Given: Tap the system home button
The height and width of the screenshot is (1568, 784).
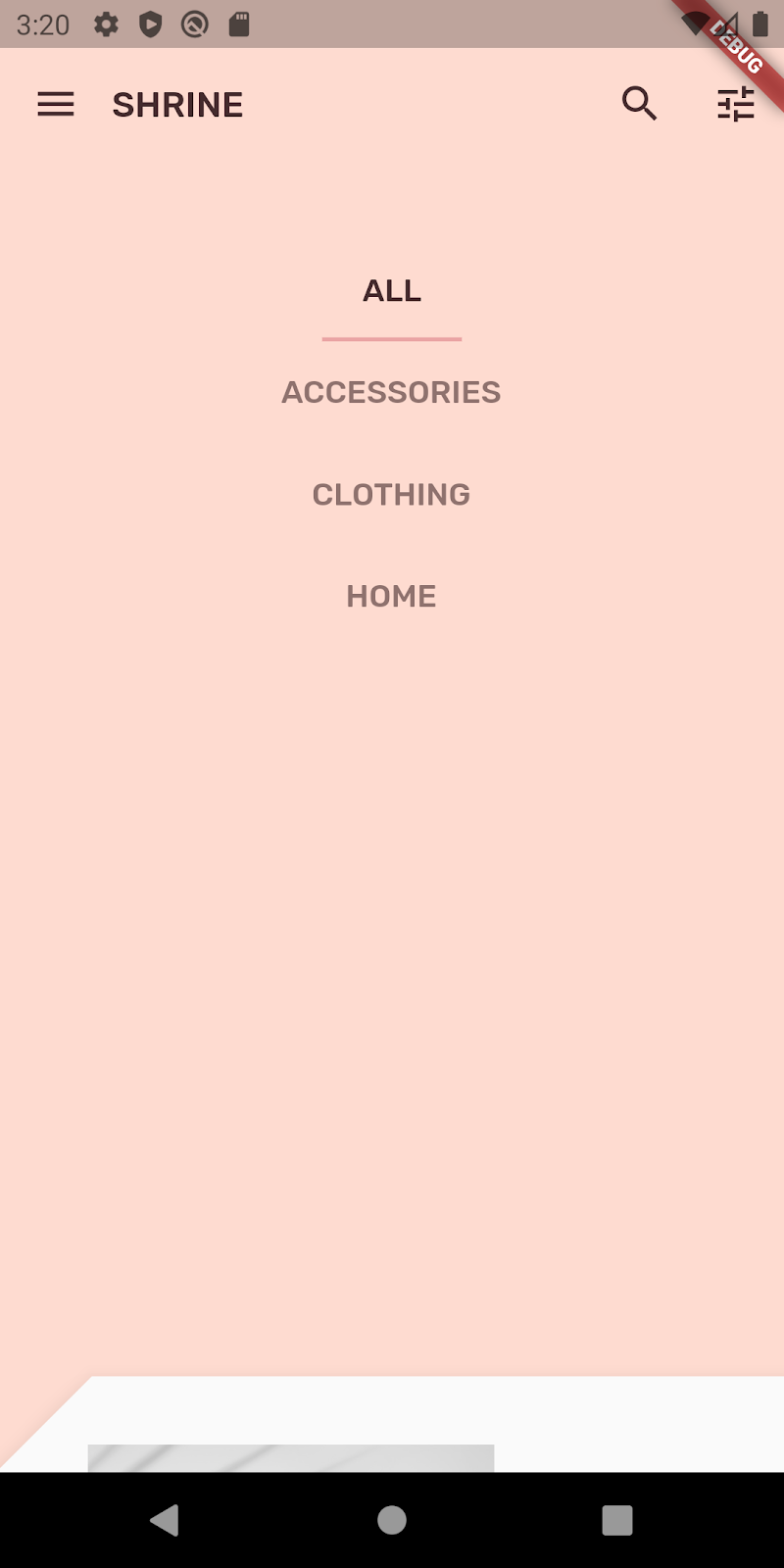Looking at the screenshot, I should tap(392, 1520).
